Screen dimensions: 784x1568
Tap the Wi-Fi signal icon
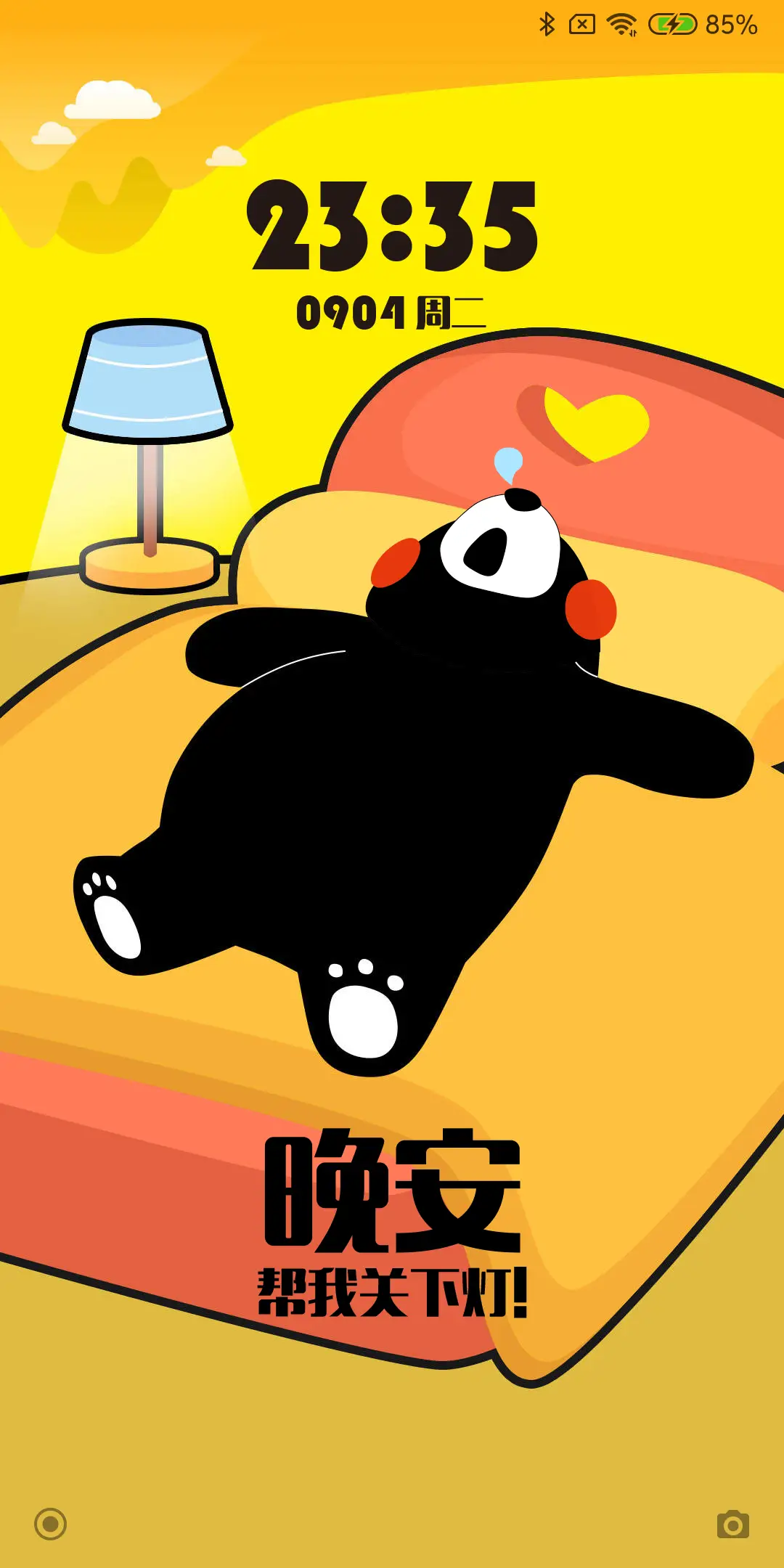tap(621, 23)
